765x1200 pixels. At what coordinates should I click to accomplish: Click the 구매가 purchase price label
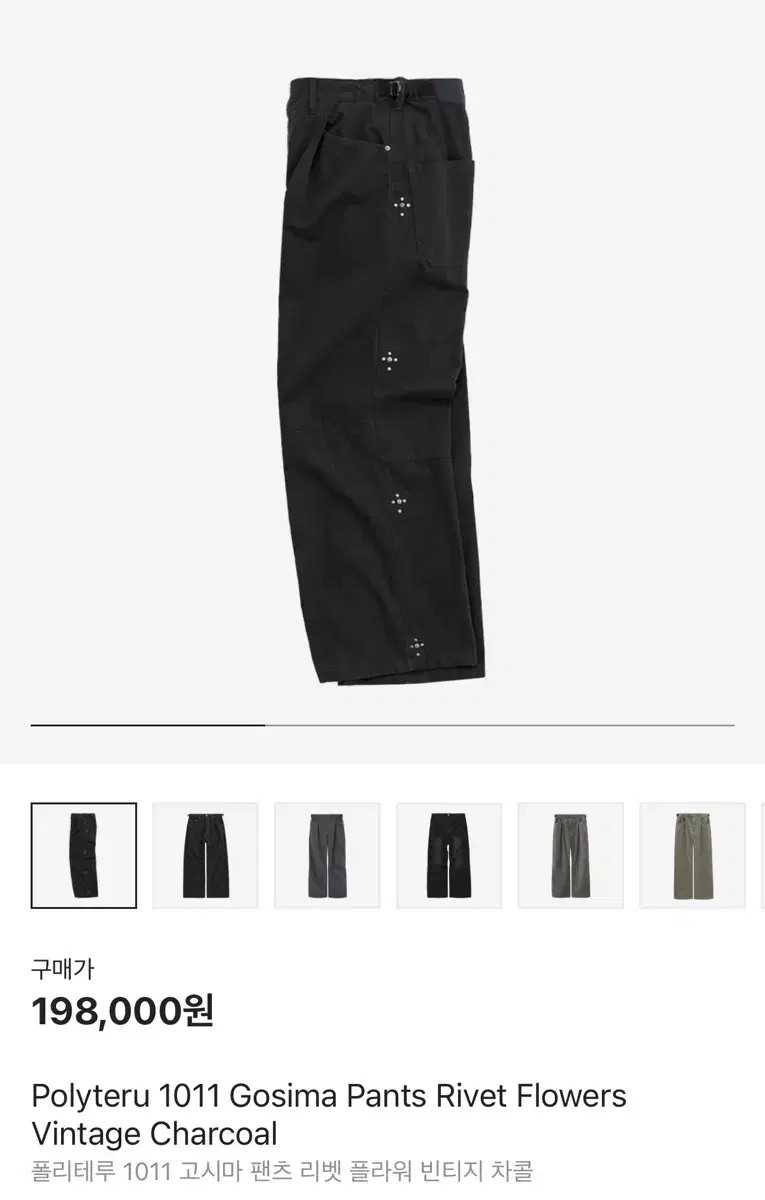61,967
